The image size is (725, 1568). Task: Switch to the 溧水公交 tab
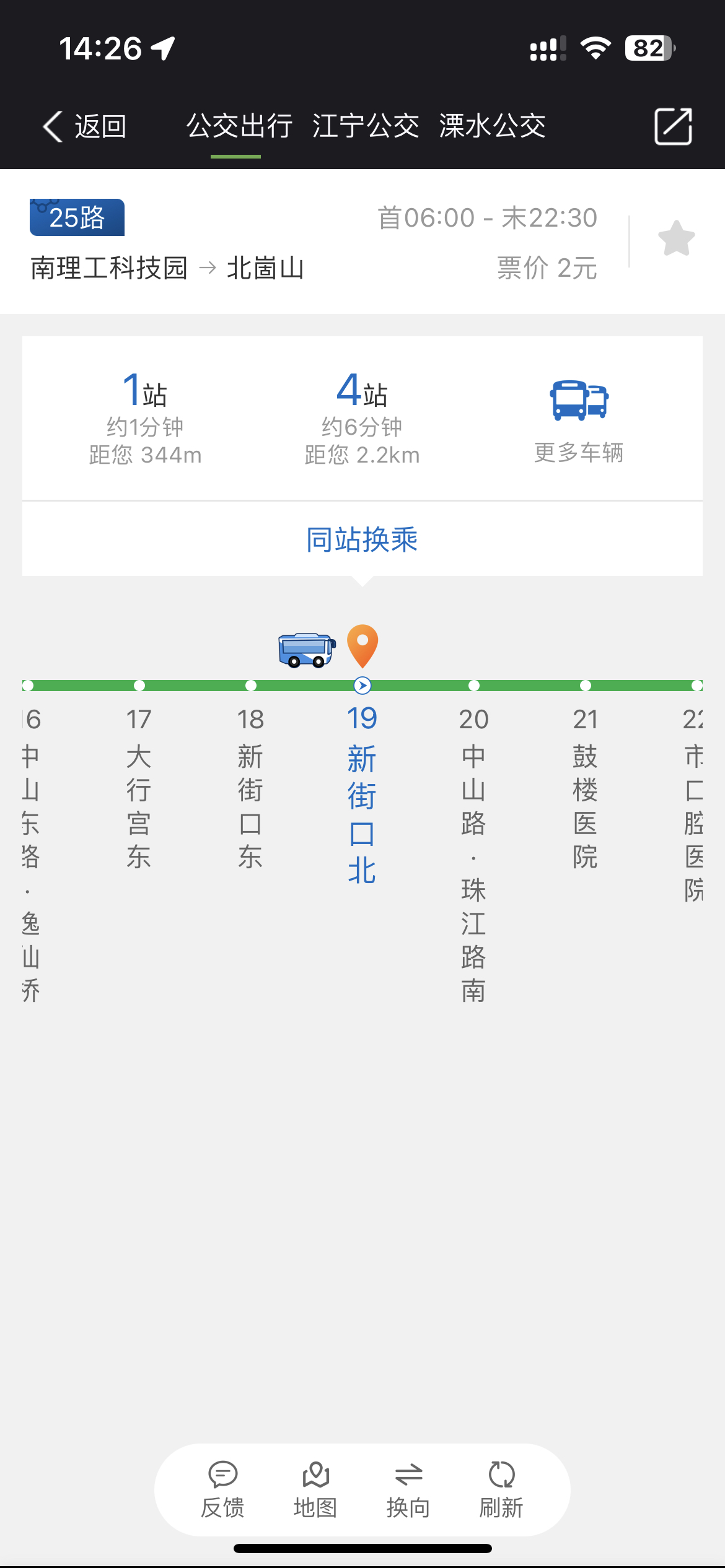[493, 126]
